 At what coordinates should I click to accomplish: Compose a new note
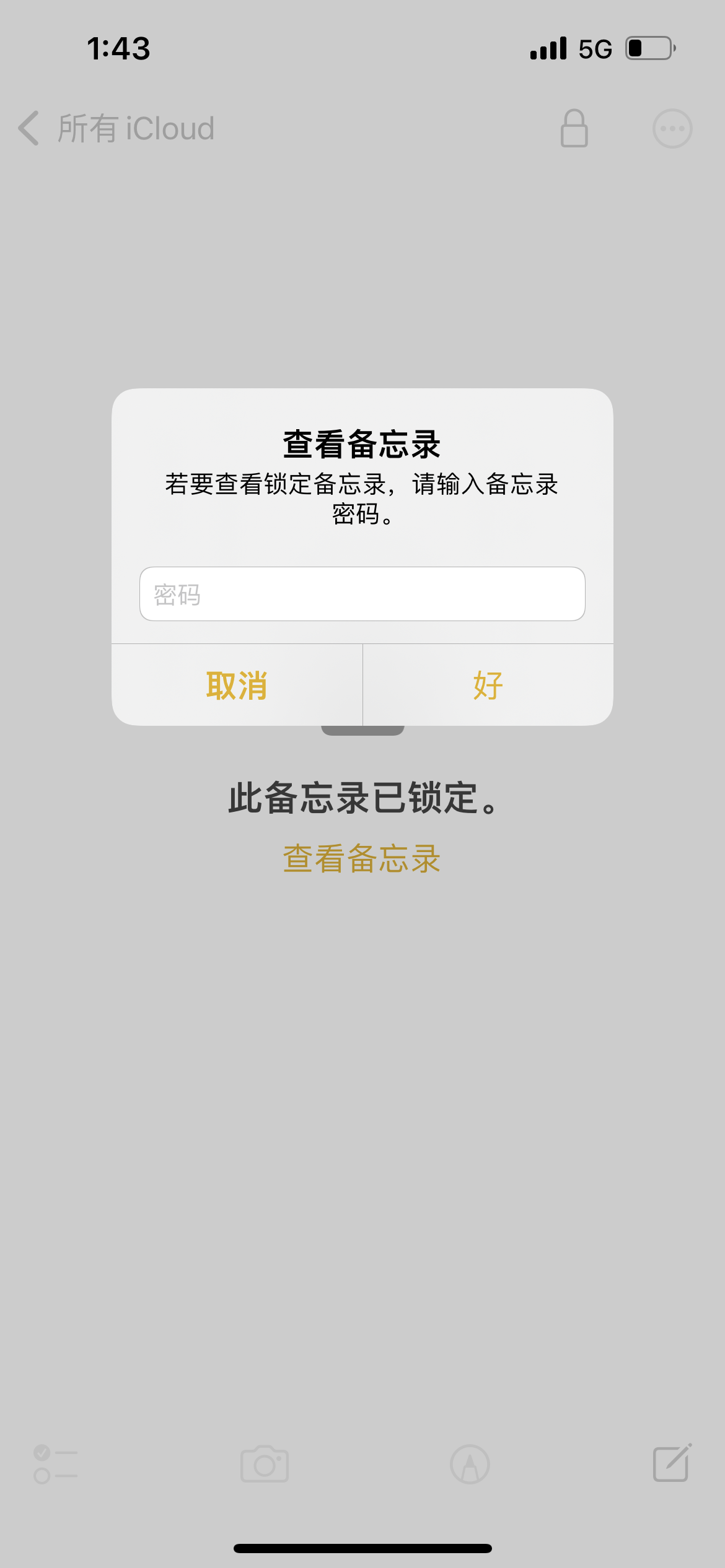[x=672, y=1463]
